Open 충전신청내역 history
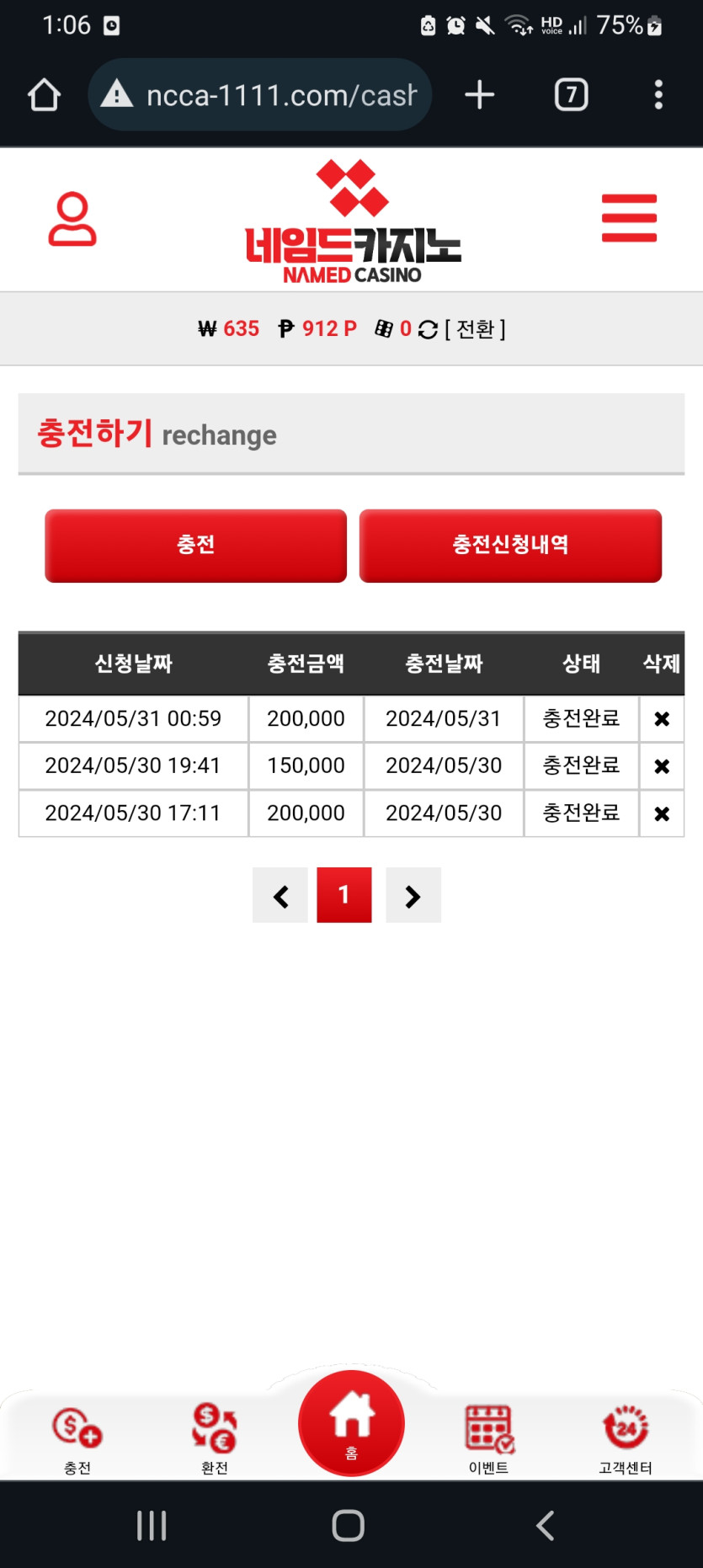Viewport: 703px width, 1568px height. 510,545
